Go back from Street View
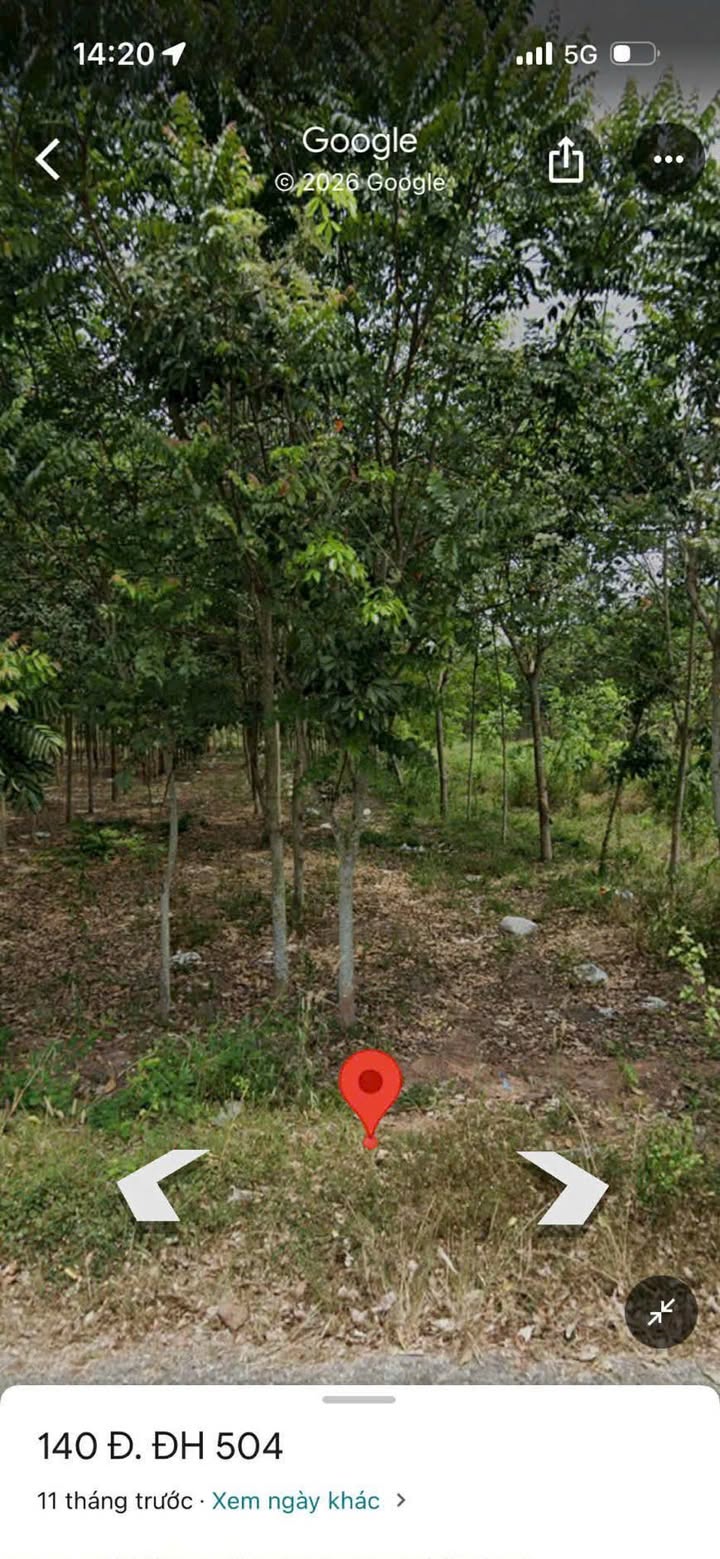 (48, 159)
